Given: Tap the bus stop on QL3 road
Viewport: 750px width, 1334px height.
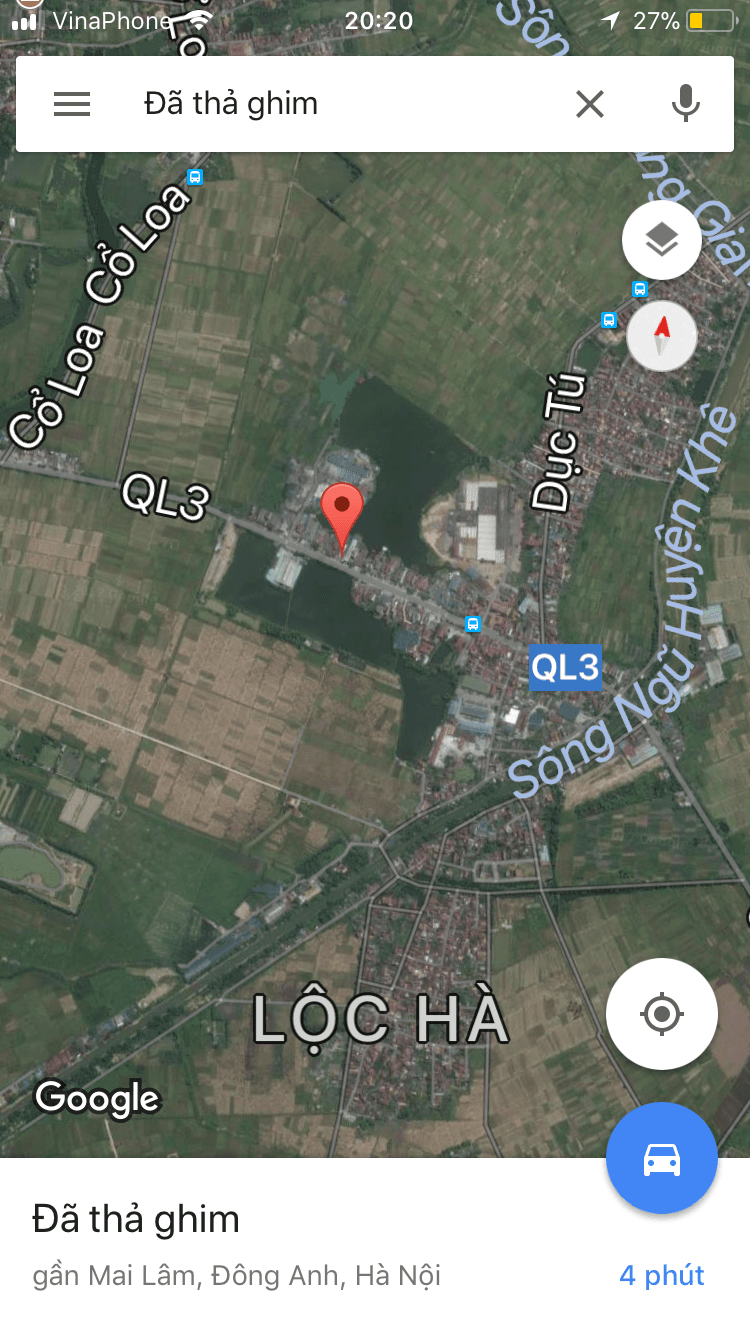Looking at the screenshot, I should pos(473,624).
